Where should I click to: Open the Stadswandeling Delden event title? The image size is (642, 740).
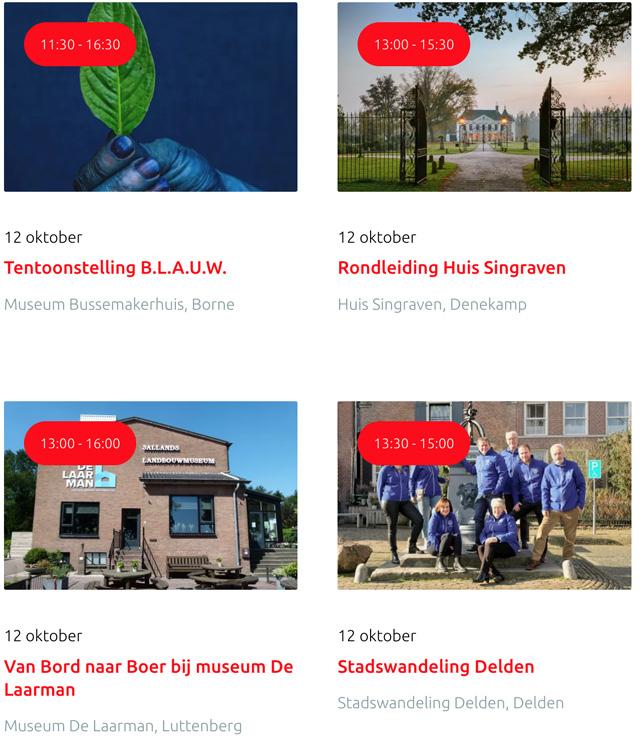tap(435, 667)
